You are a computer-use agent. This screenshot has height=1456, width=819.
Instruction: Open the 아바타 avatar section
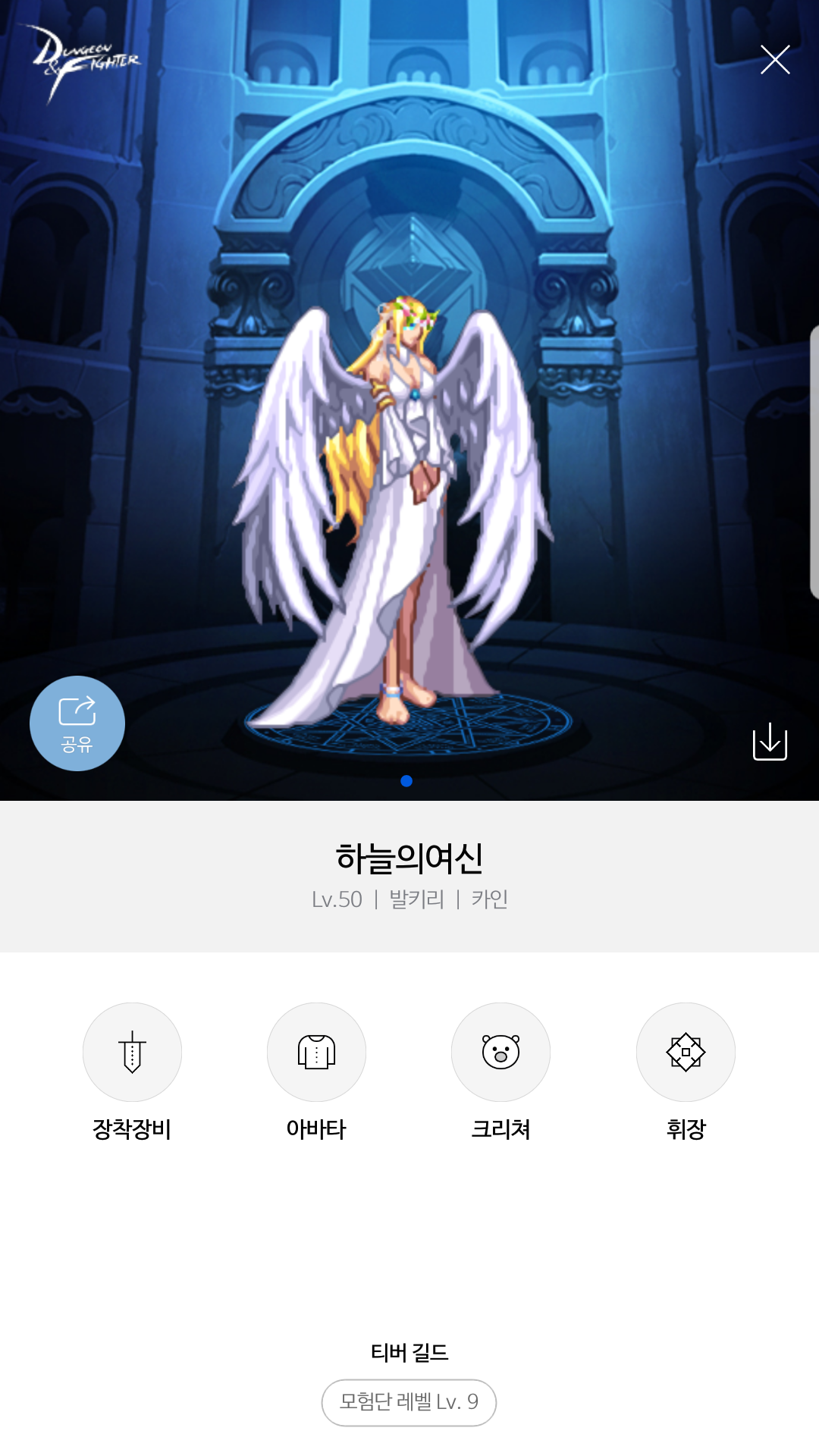(316, 1053)
